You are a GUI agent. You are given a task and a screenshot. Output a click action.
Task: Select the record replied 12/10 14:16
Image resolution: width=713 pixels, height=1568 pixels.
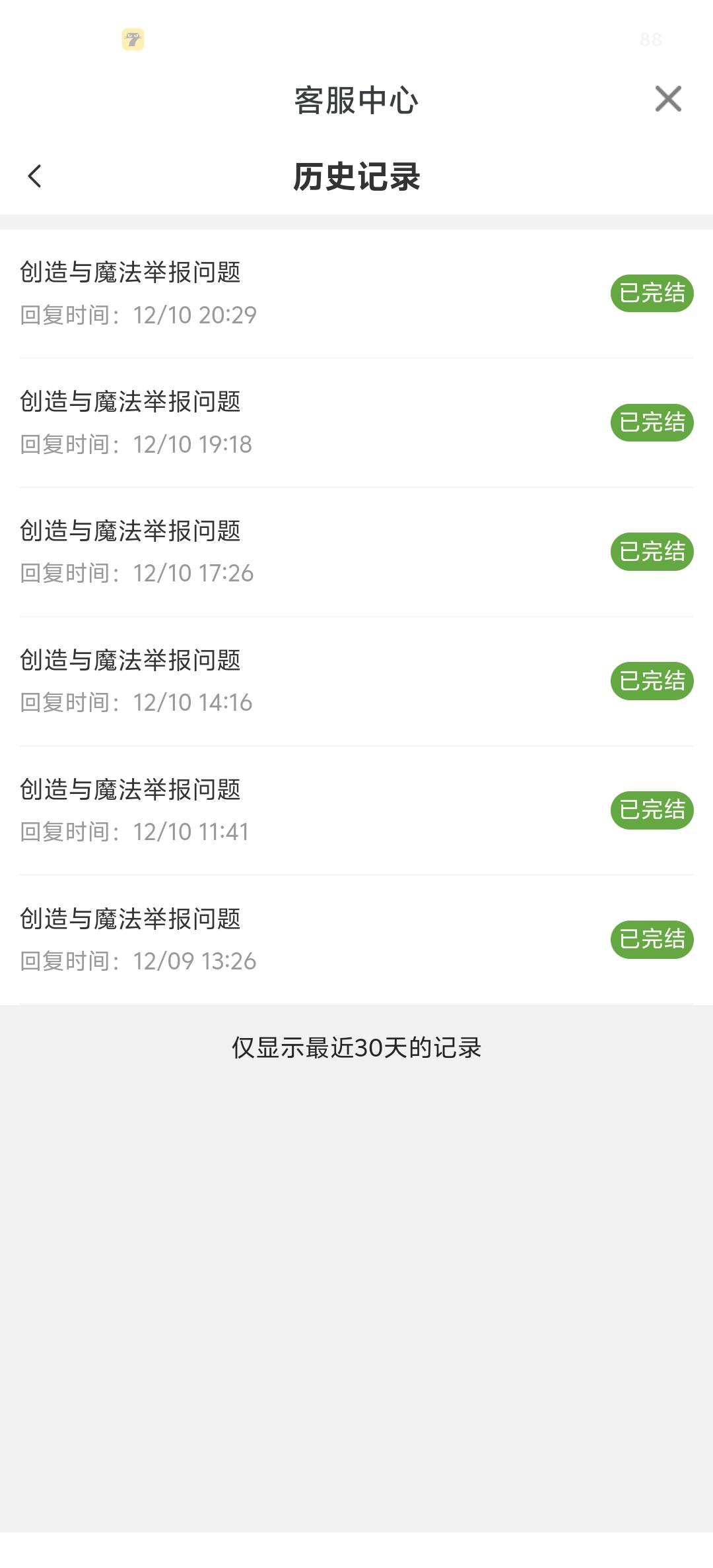point(356,681)
